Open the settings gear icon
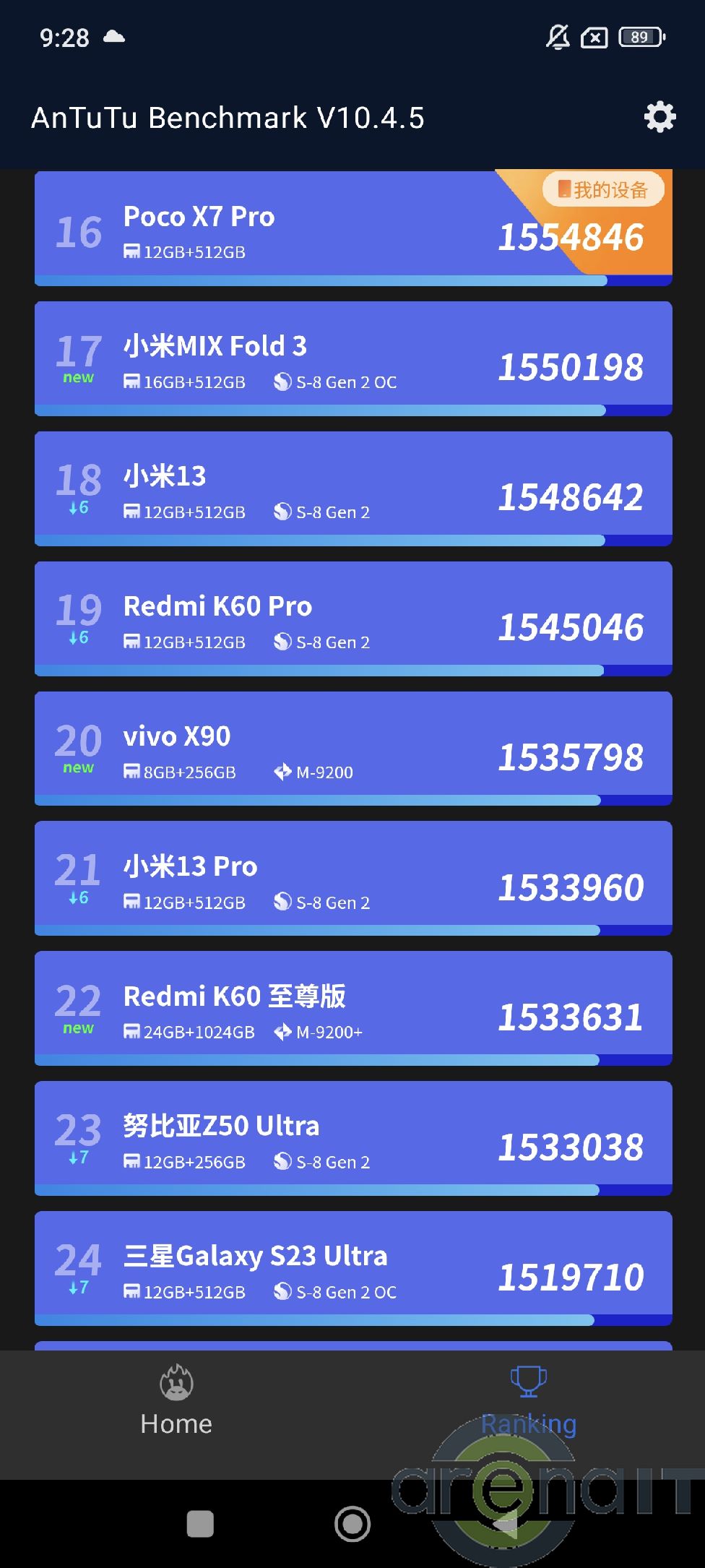Viewport: 705px width, 1568px height. 659,117
